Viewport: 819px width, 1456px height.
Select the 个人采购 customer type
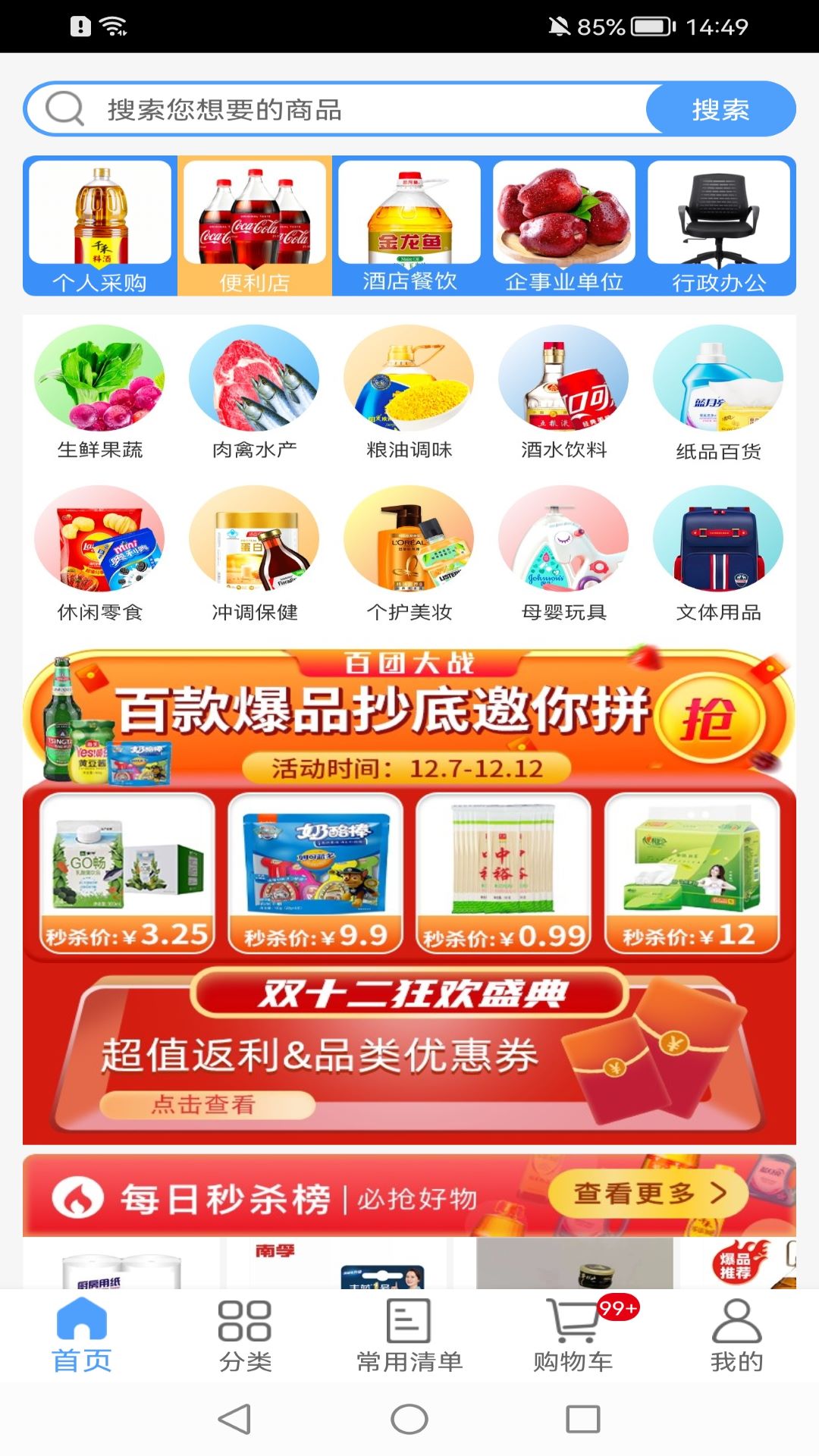click(x=100, y=226)
